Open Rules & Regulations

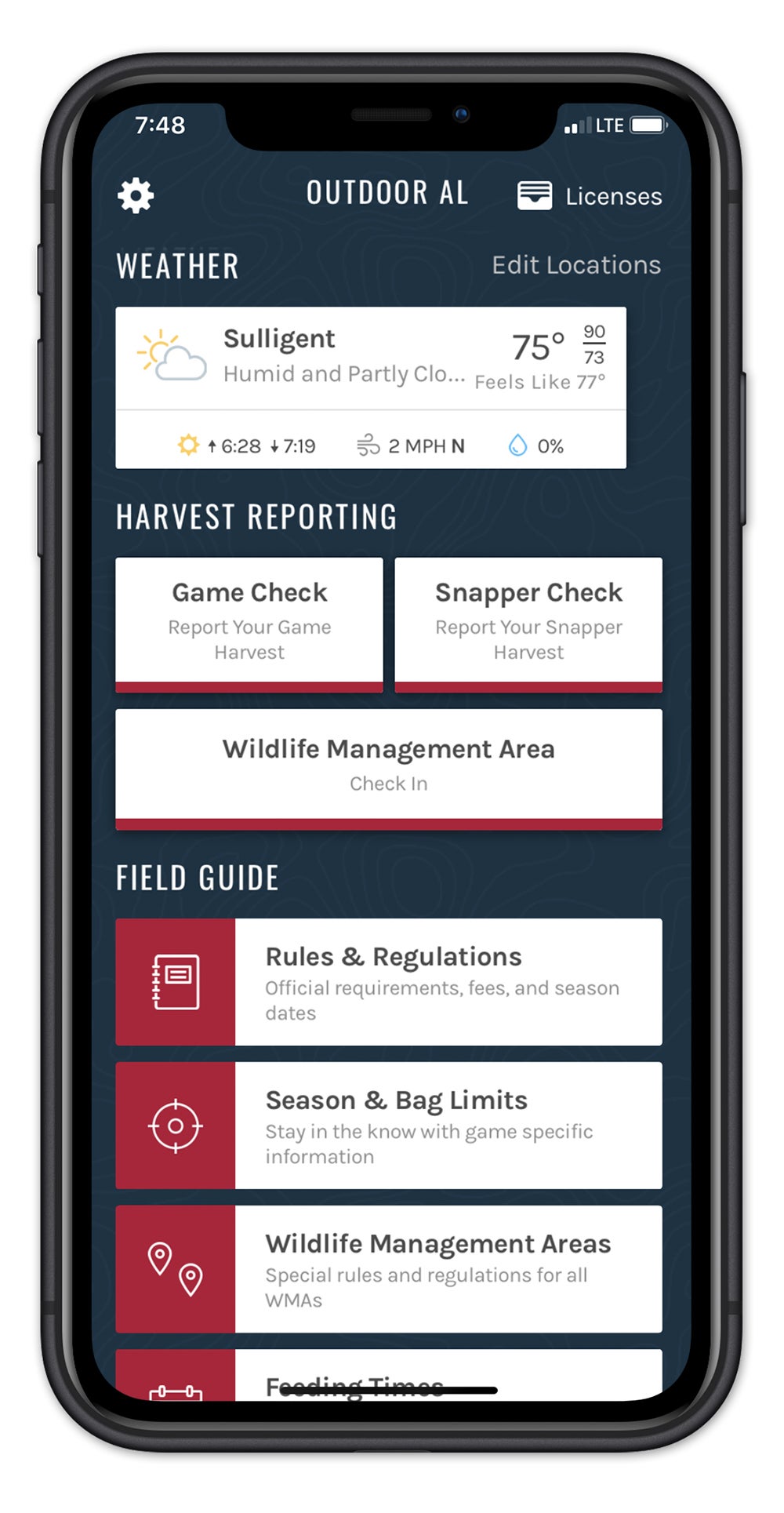388,981
